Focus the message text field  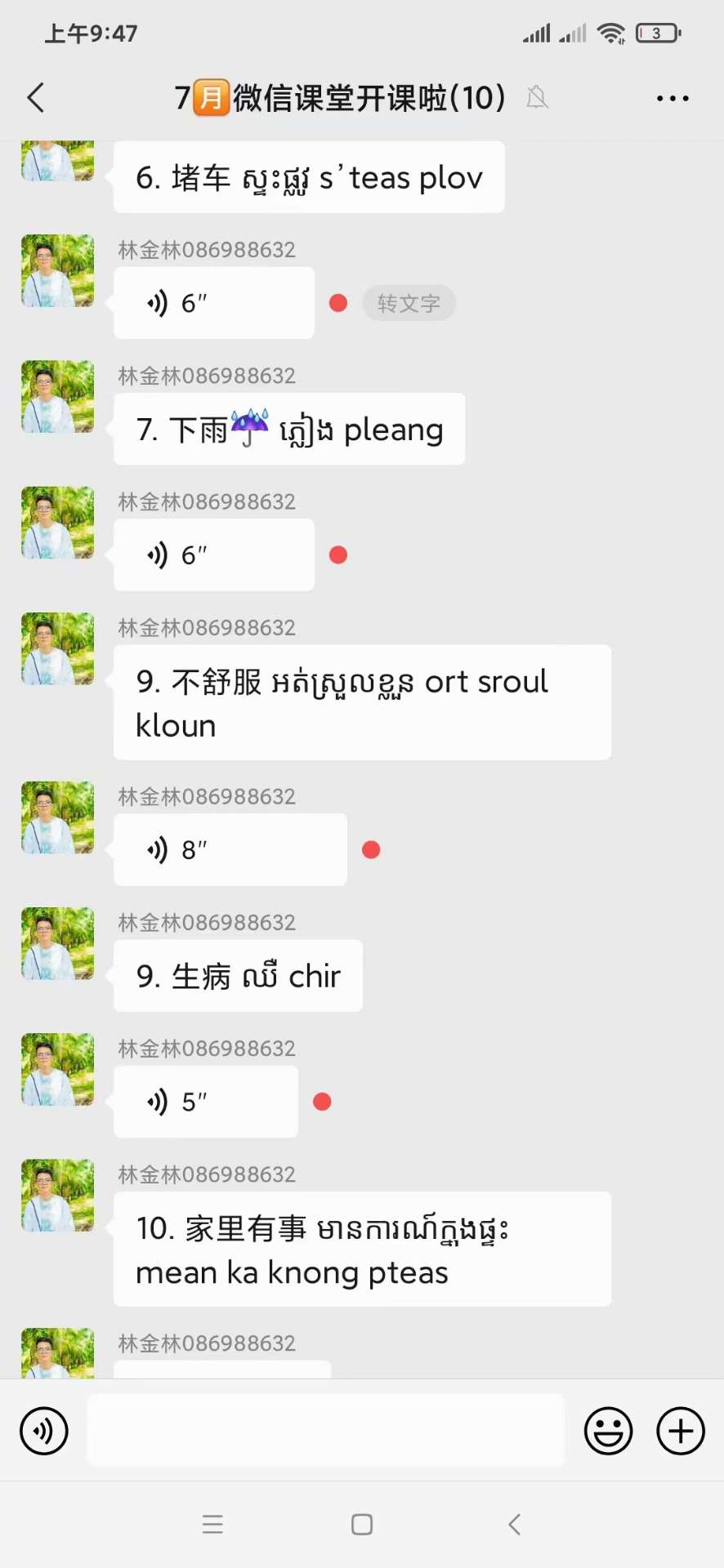(325, 1431)
